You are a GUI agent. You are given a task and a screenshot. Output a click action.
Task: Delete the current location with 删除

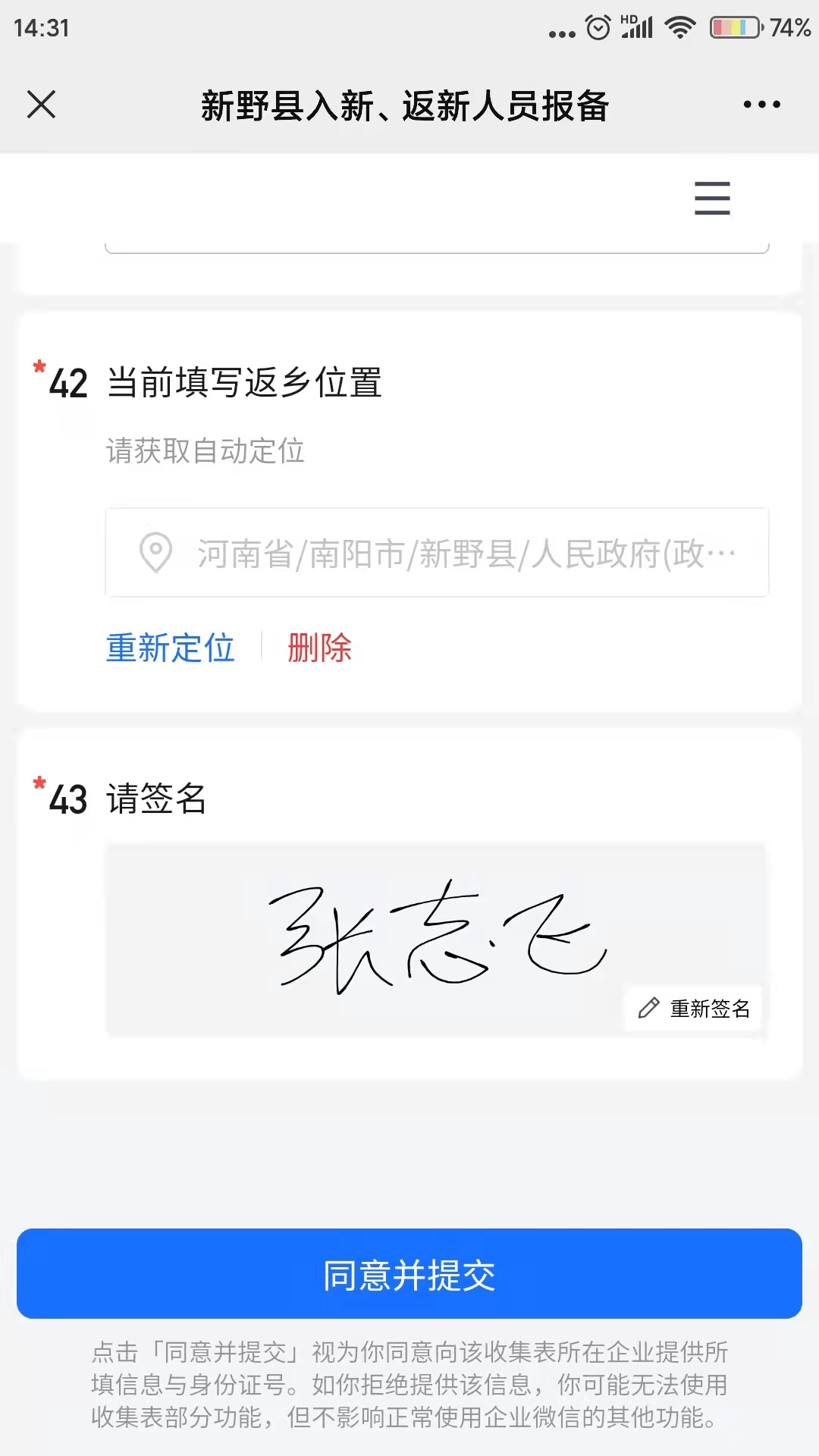pos(319,648)
